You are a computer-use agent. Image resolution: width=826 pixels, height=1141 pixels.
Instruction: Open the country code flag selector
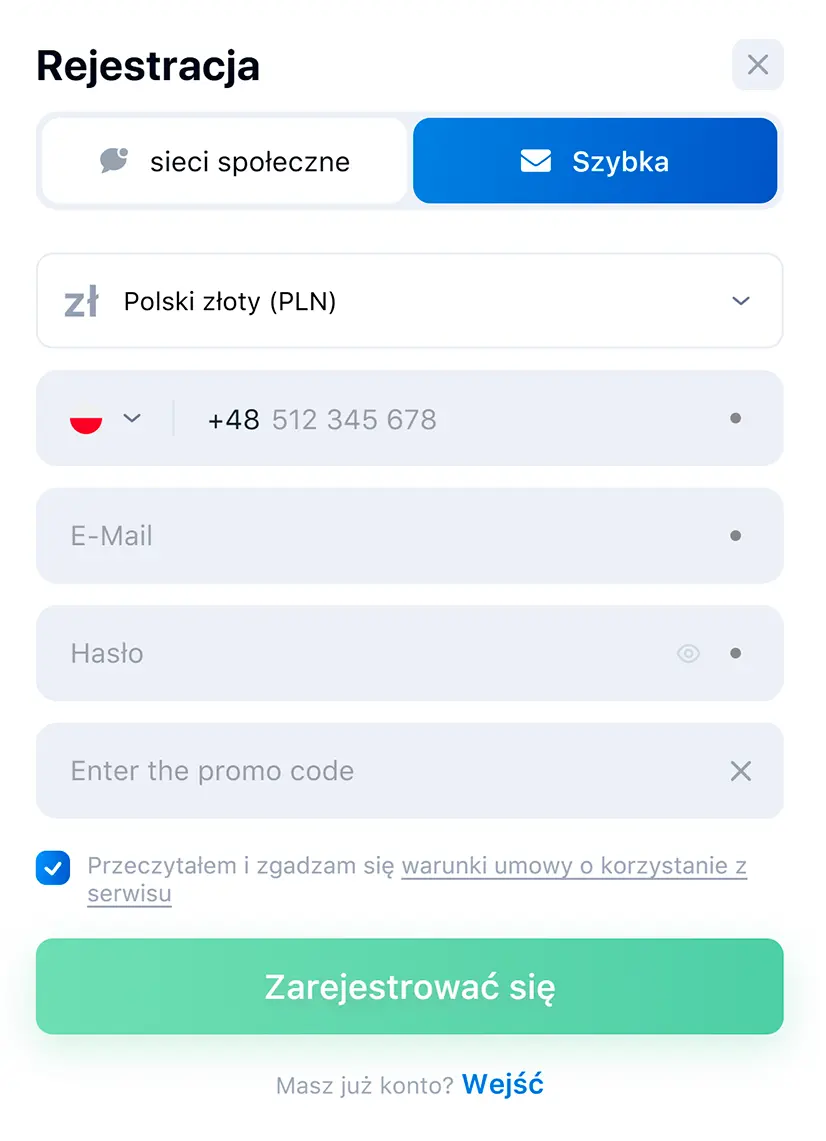[105, 418]
